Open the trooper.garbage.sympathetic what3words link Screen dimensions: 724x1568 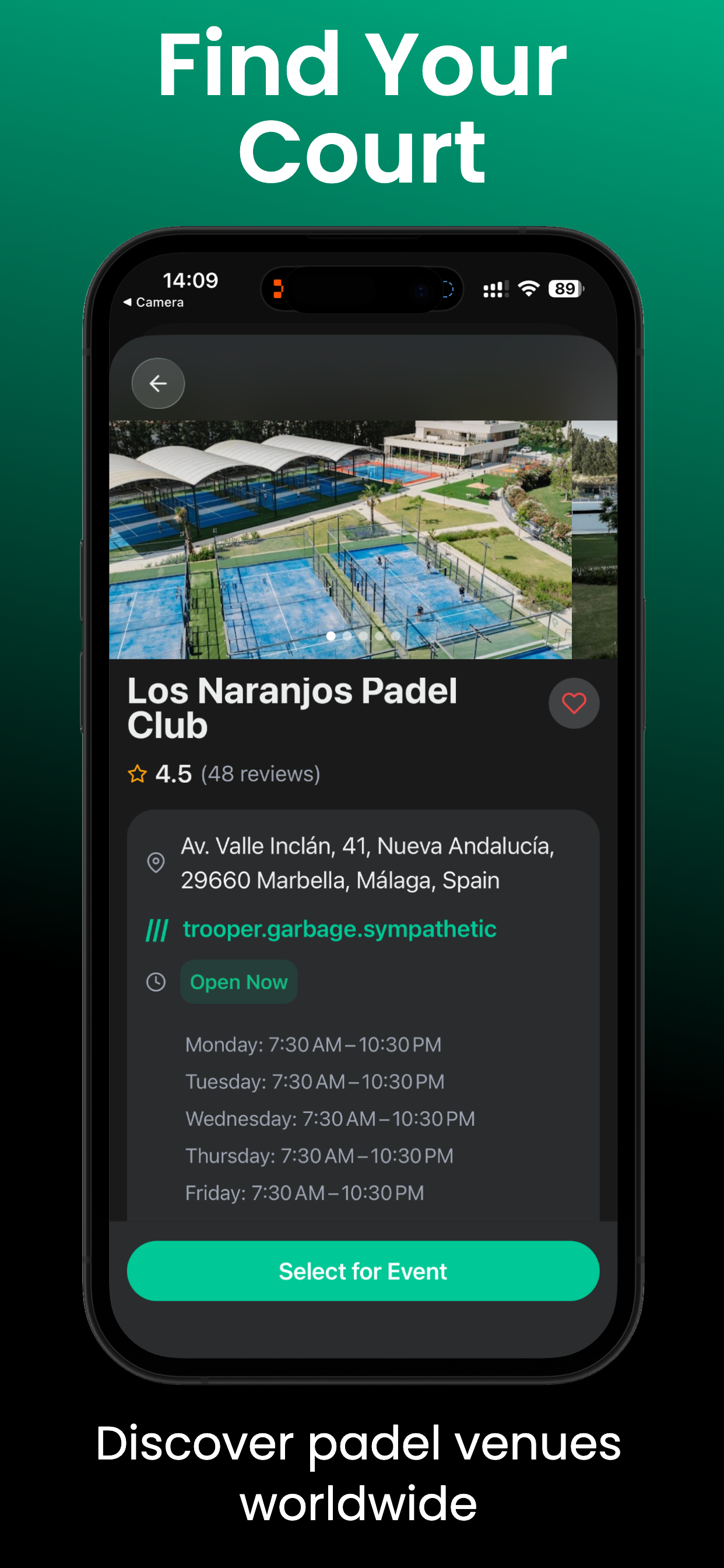pyautogui.click(x=339, y=929)
